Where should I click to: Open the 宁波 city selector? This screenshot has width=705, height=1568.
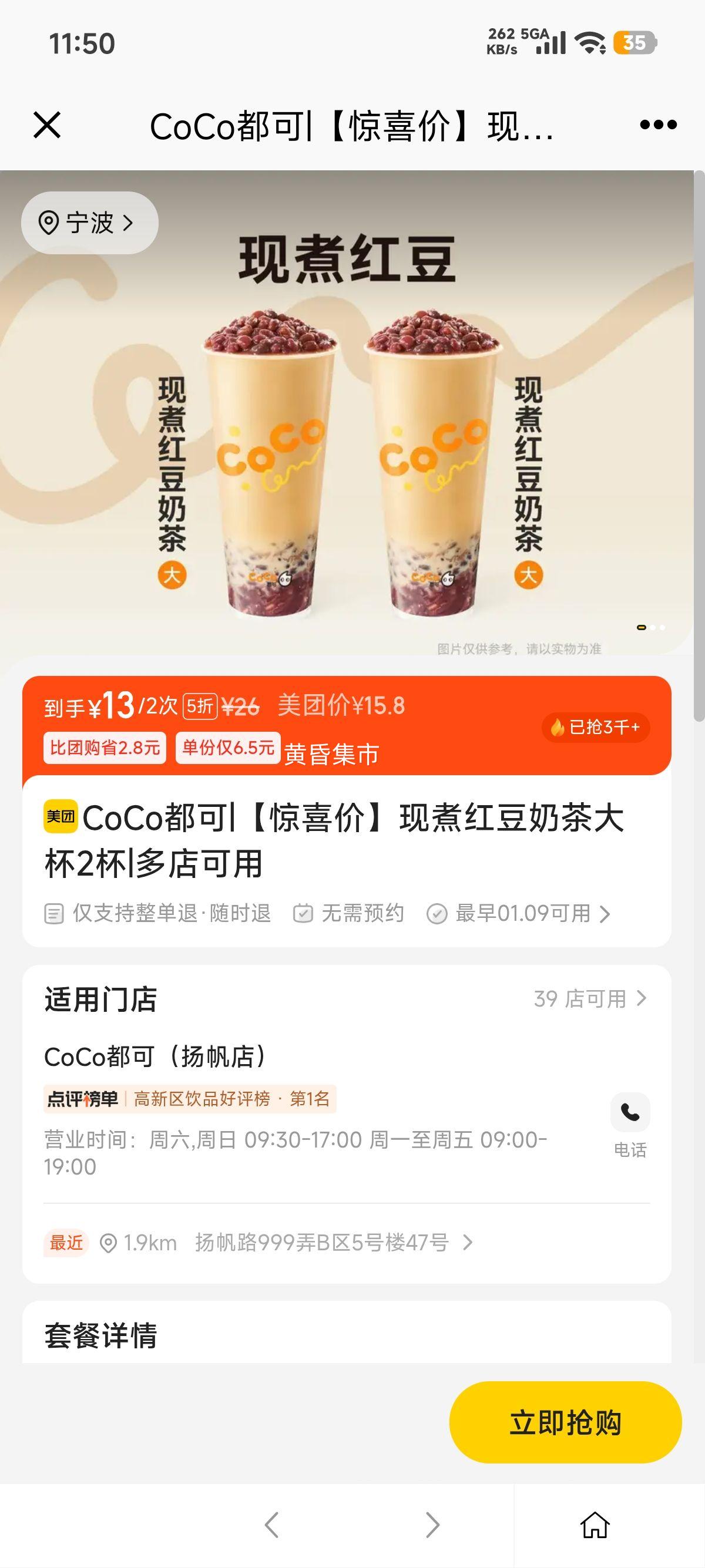tap(88, 223)
